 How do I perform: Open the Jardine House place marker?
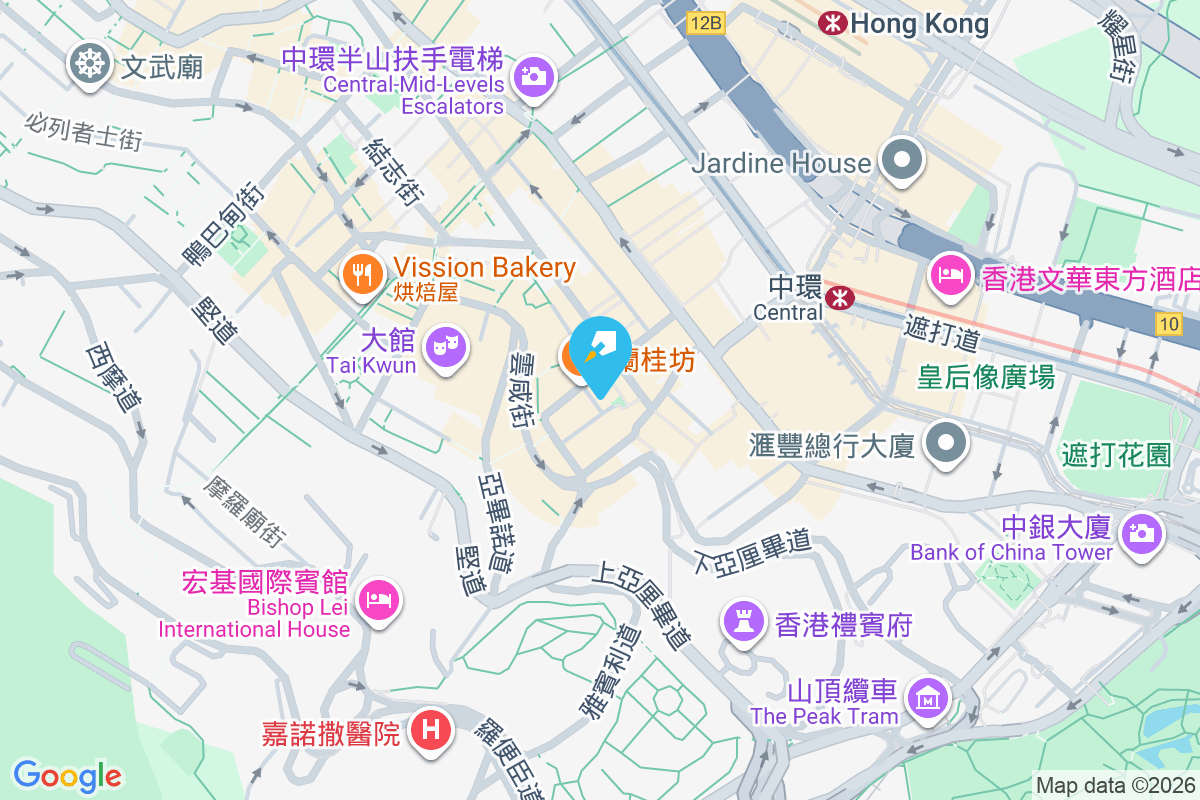[902, 159]
